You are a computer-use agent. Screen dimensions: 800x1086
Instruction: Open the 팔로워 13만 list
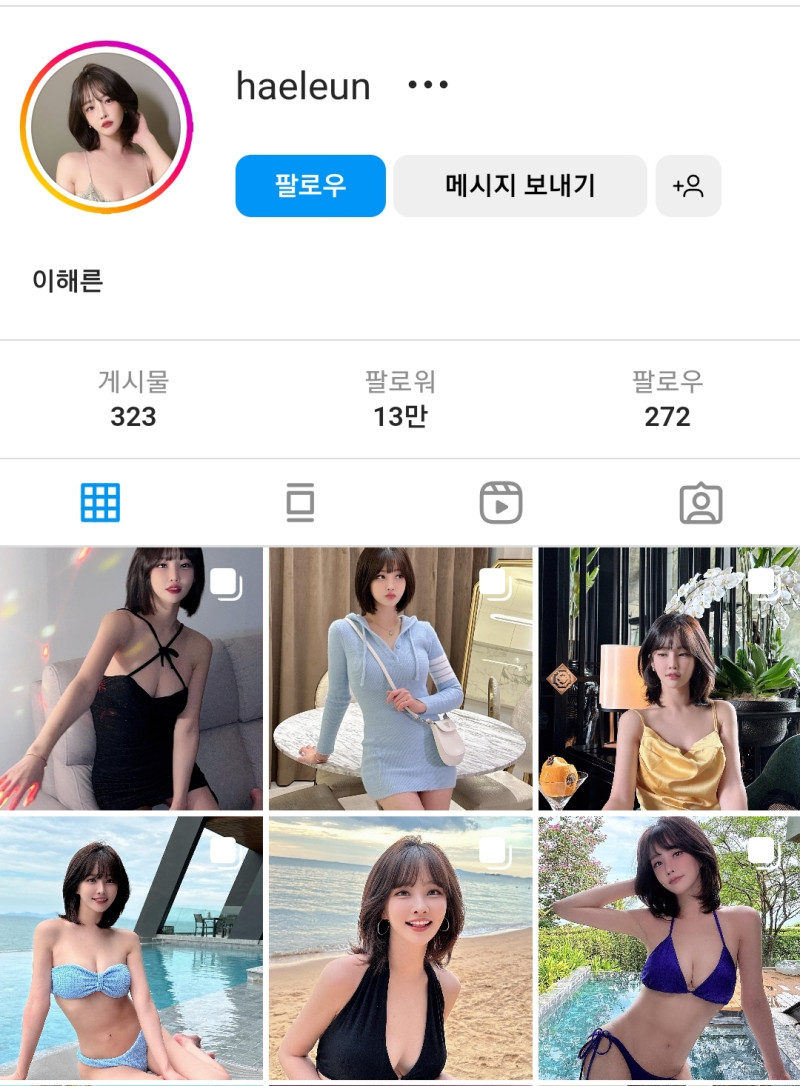tap(400, 399)
